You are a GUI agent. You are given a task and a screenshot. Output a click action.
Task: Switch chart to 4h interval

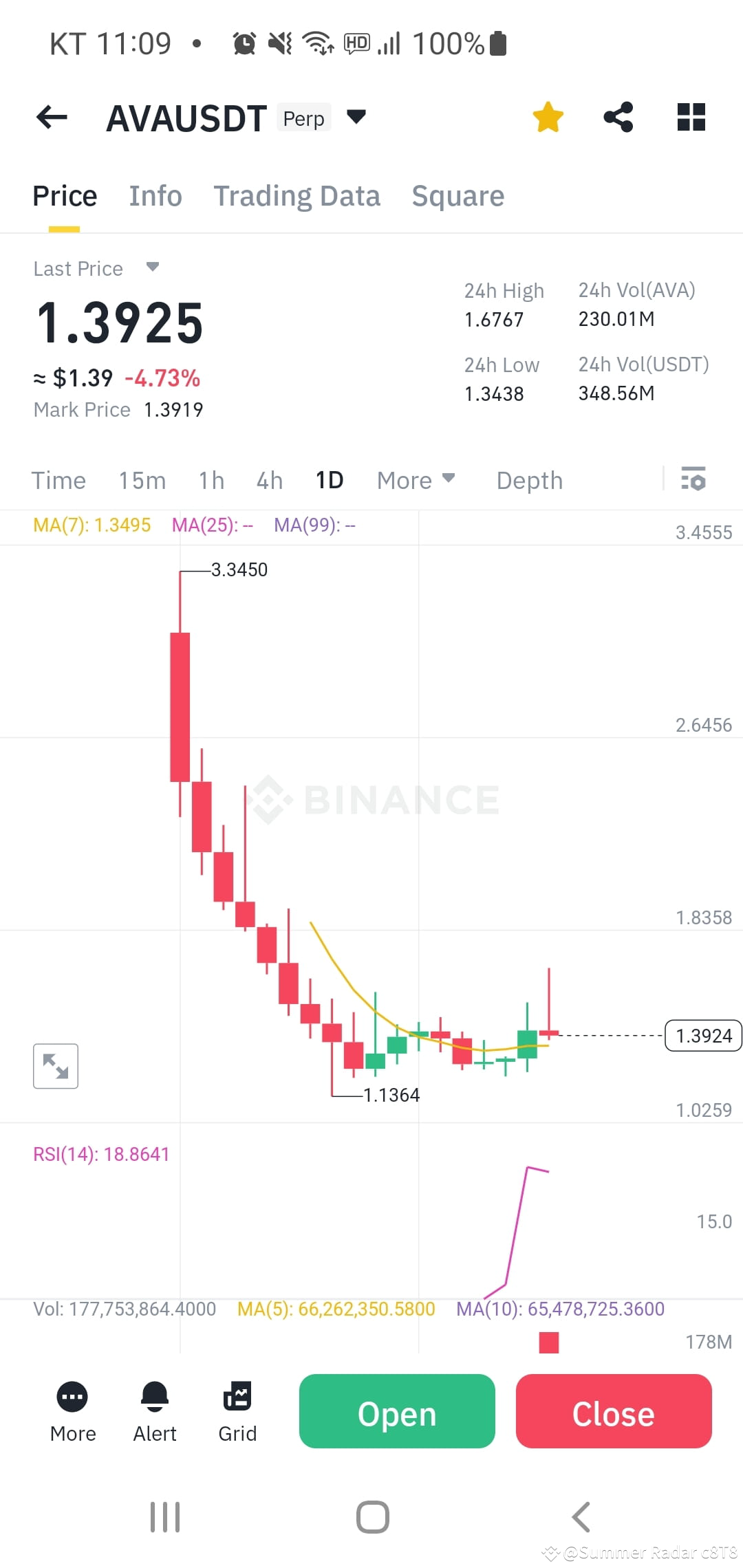pyautogui.click(x=269, y=480)
